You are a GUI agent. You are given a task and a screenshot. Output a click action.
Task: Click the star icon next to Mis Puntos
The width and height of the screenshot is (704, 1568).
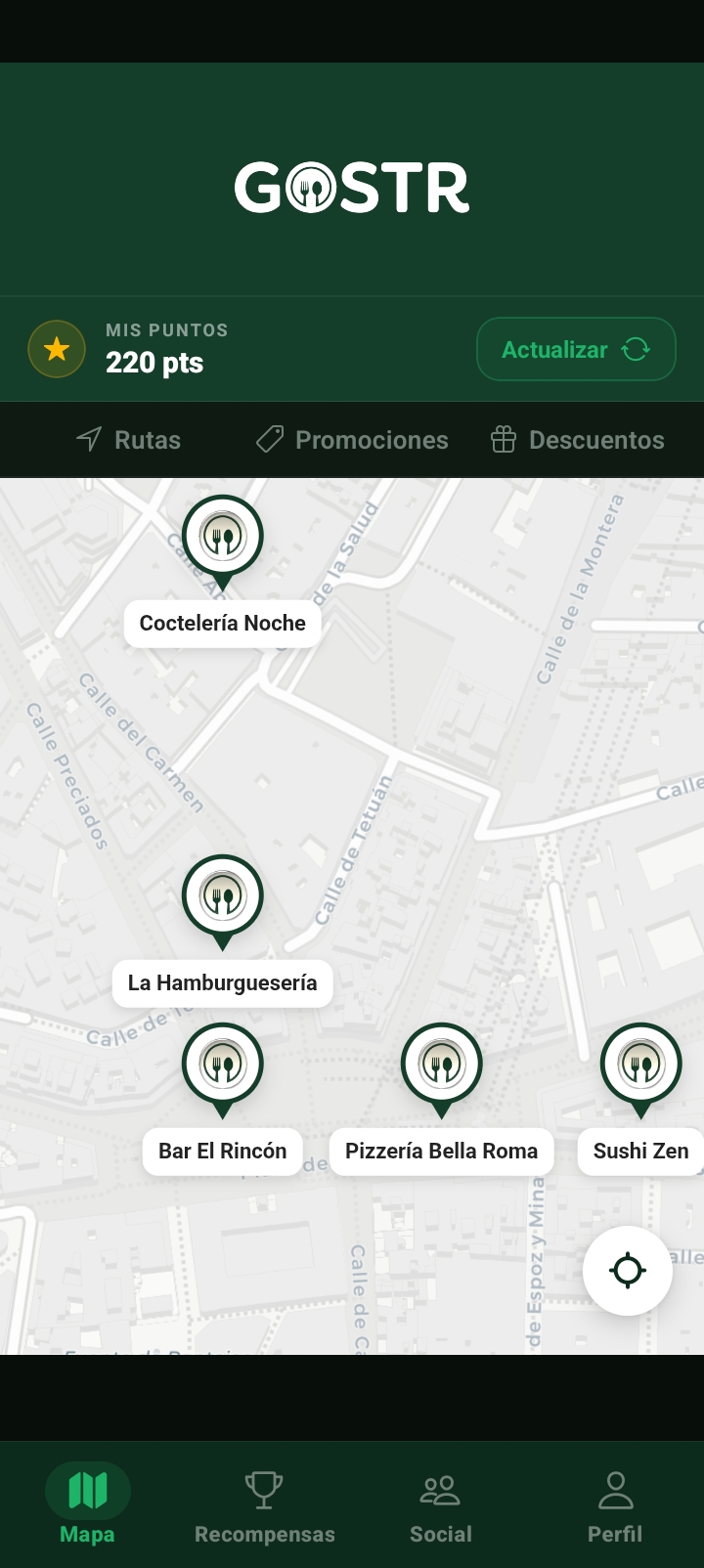(57, 348)
